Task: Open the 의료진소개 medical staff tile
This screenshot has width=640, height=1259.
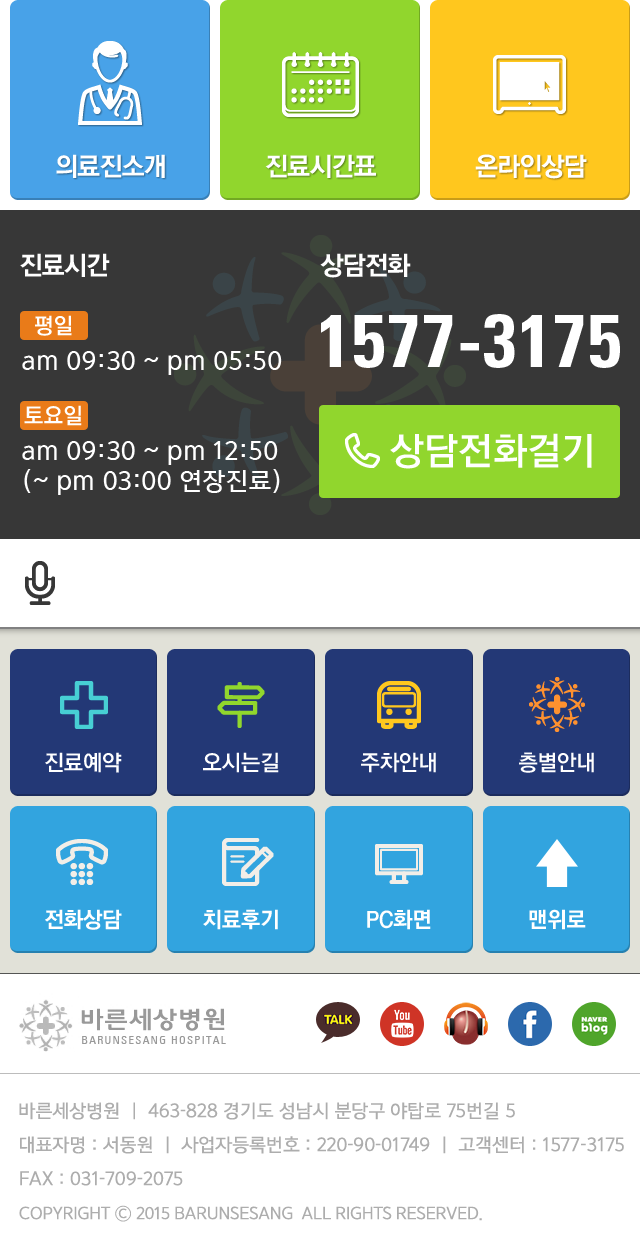Action: [110, 100]
